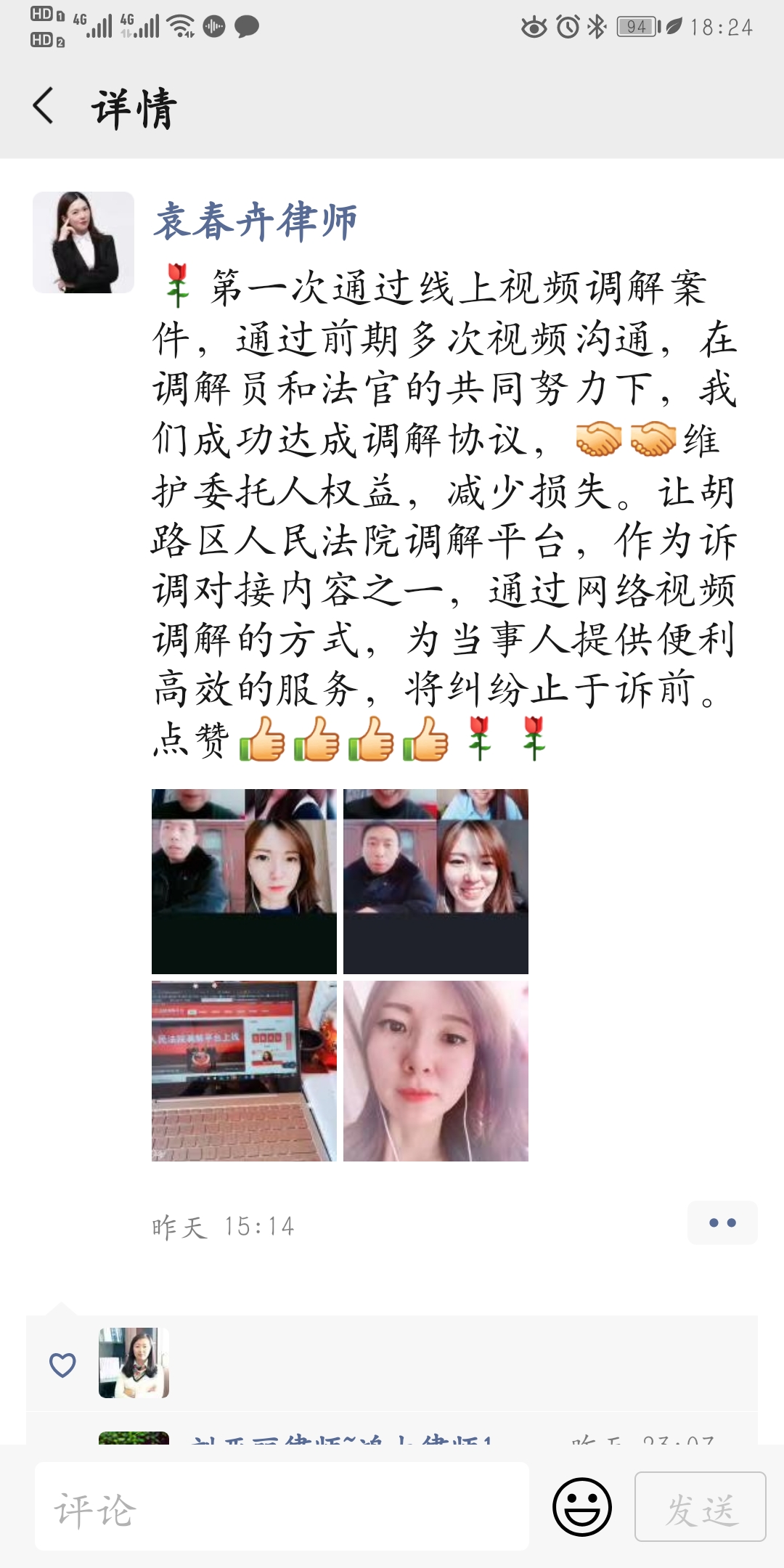Viewport: 784px width, 1568px height.
Task: Open the avatar of the user who liked
Action: tap(134, 1363)
